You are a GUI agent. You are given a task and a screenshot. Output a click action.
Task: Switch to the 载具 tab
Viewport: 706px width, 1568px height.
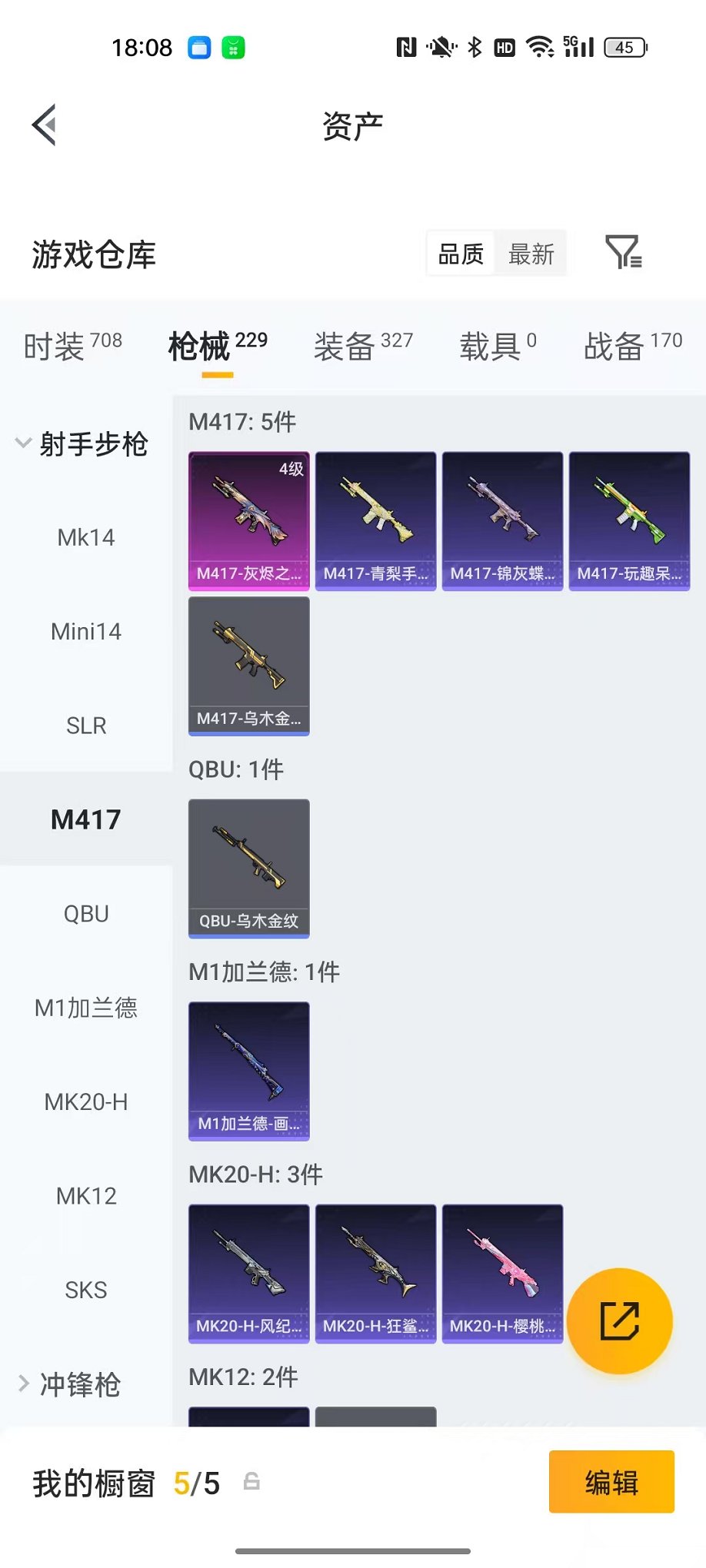click(498, 346)
